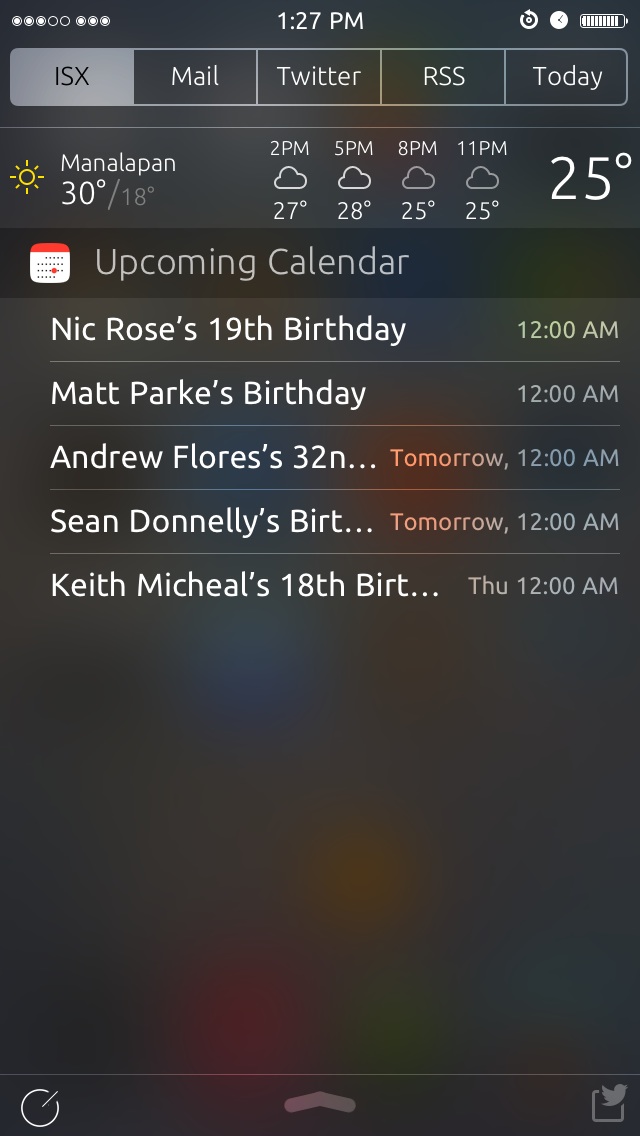Viewport: 640px width, 1136px height.
Task: Tap the grabber handle to close panel
Action: (320, 1103)
